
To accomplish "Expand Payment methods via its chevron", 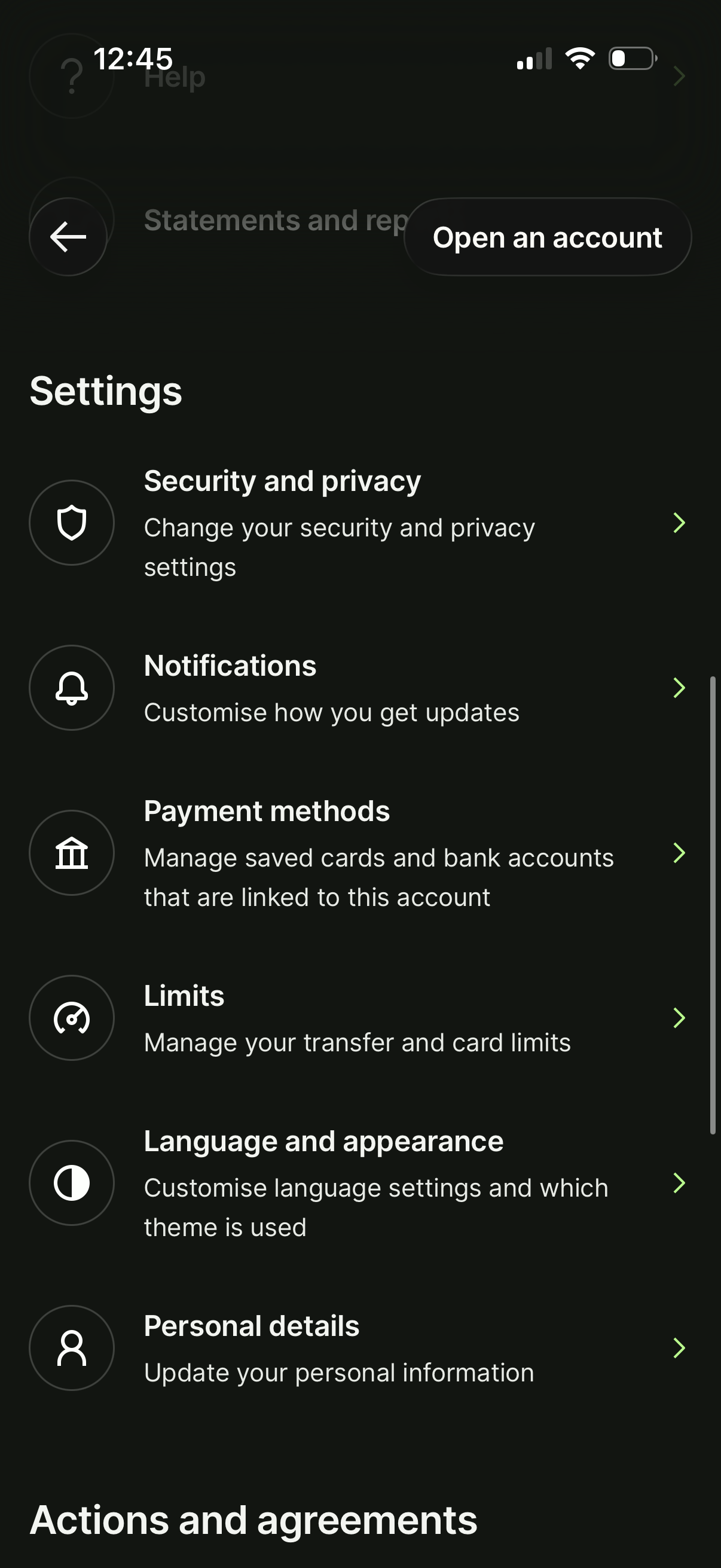I will point(679,853).
